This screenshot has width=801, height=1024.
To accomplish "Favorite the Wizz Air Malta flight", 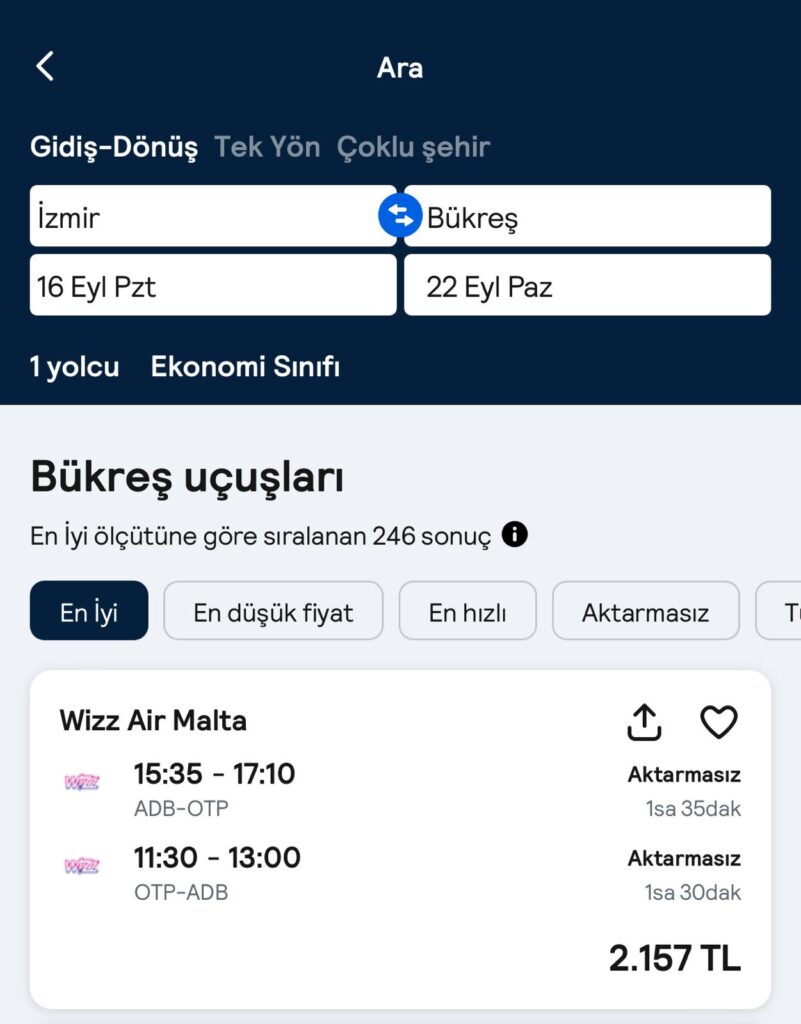I will [718, 721].
